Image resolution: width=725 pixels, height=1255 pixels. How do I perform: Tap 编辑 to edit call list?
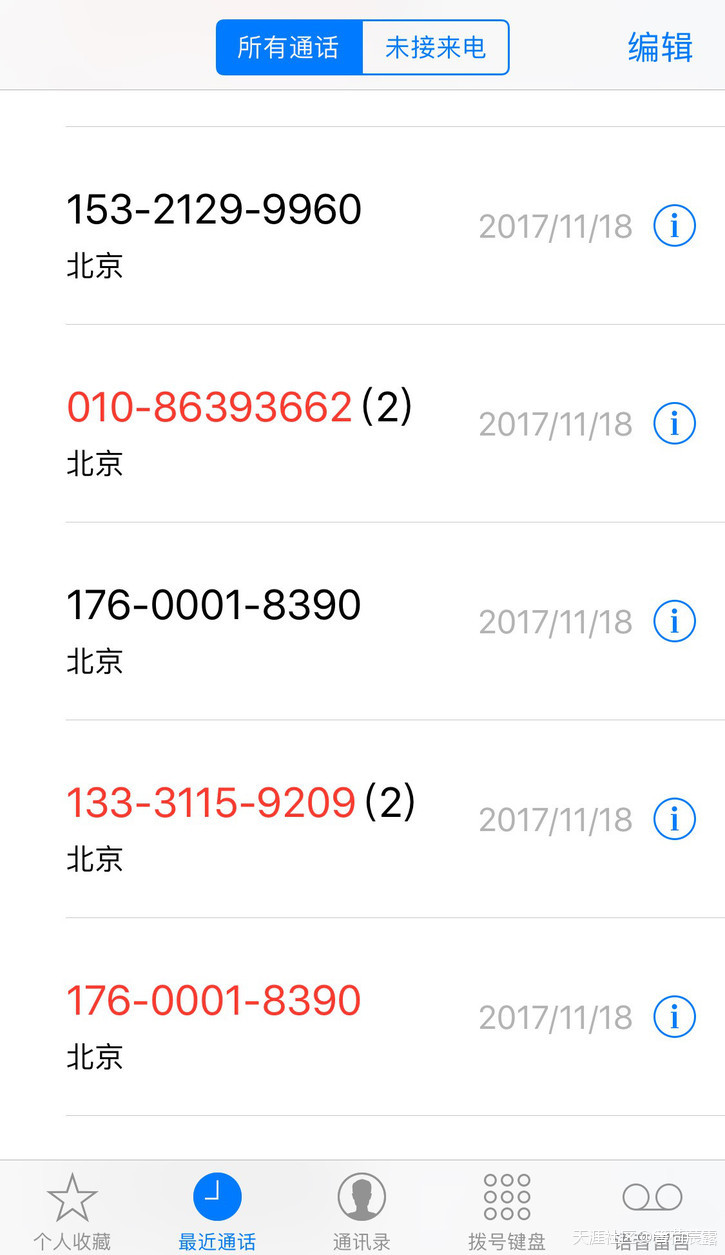point(659,47)
